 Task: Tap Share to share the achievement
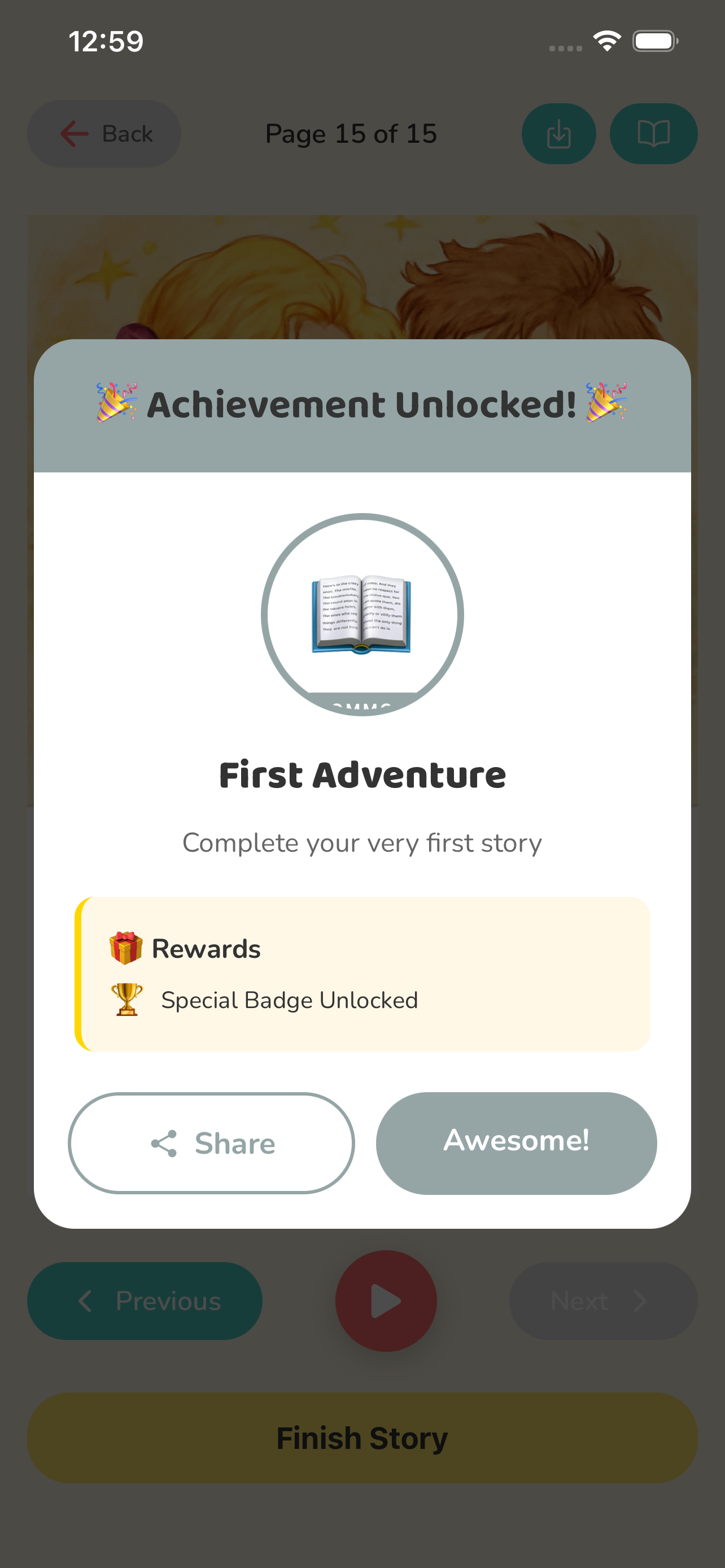click(211, 1143)
